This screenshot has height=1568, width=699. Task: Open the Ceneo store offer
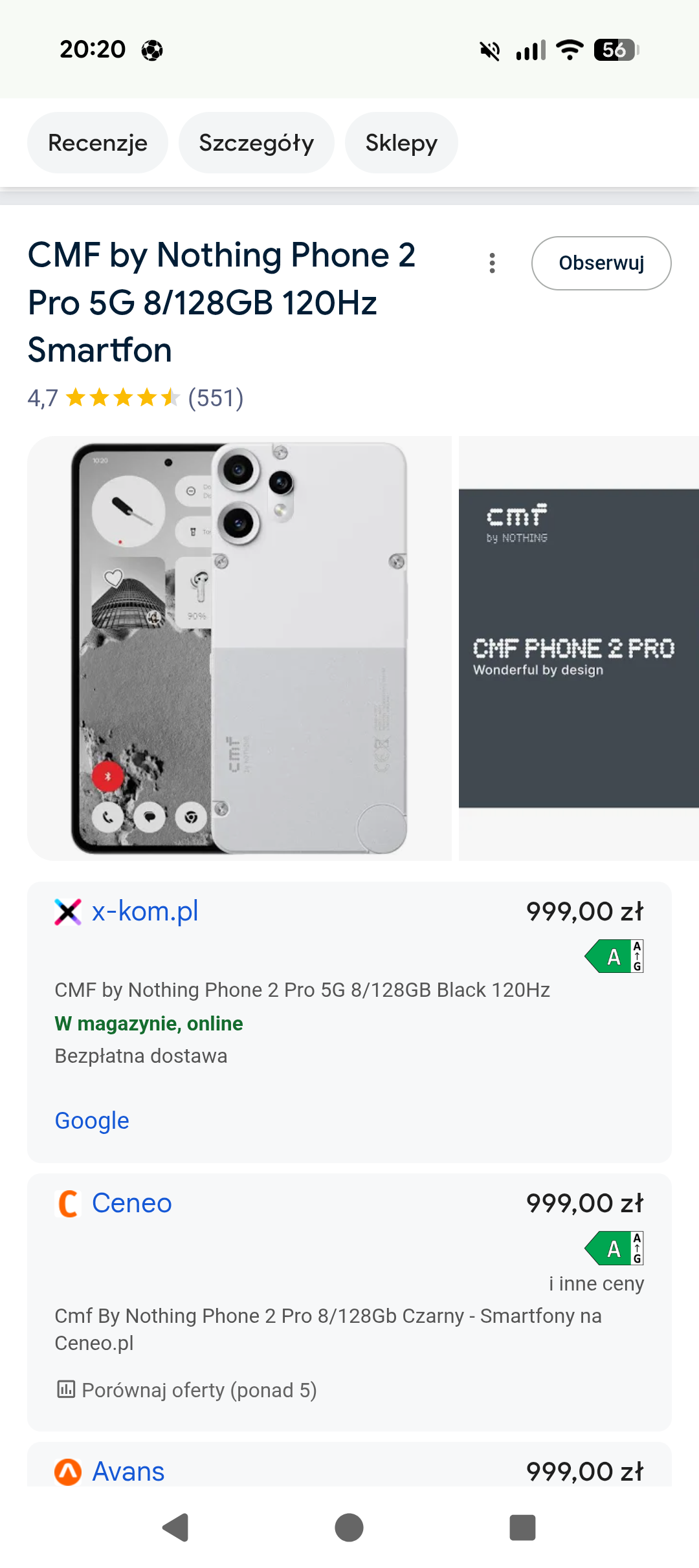coord(132,1203)
